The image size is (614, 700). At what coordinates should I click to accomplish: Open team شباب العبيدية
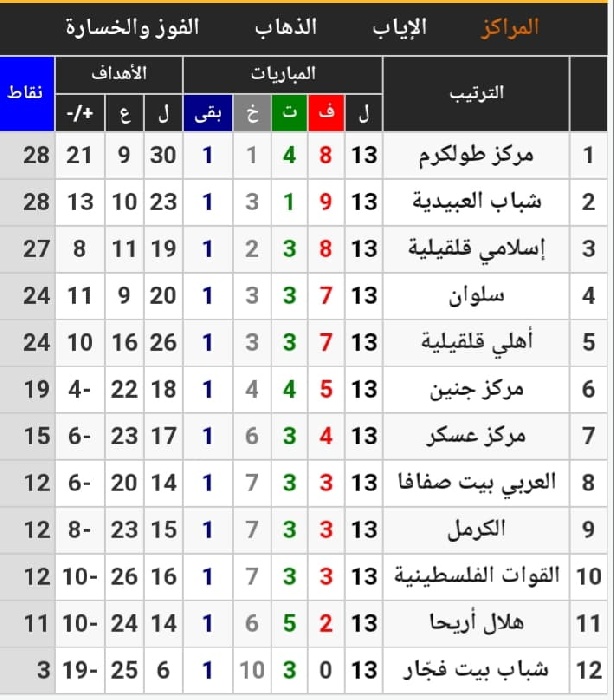[477, 202]
